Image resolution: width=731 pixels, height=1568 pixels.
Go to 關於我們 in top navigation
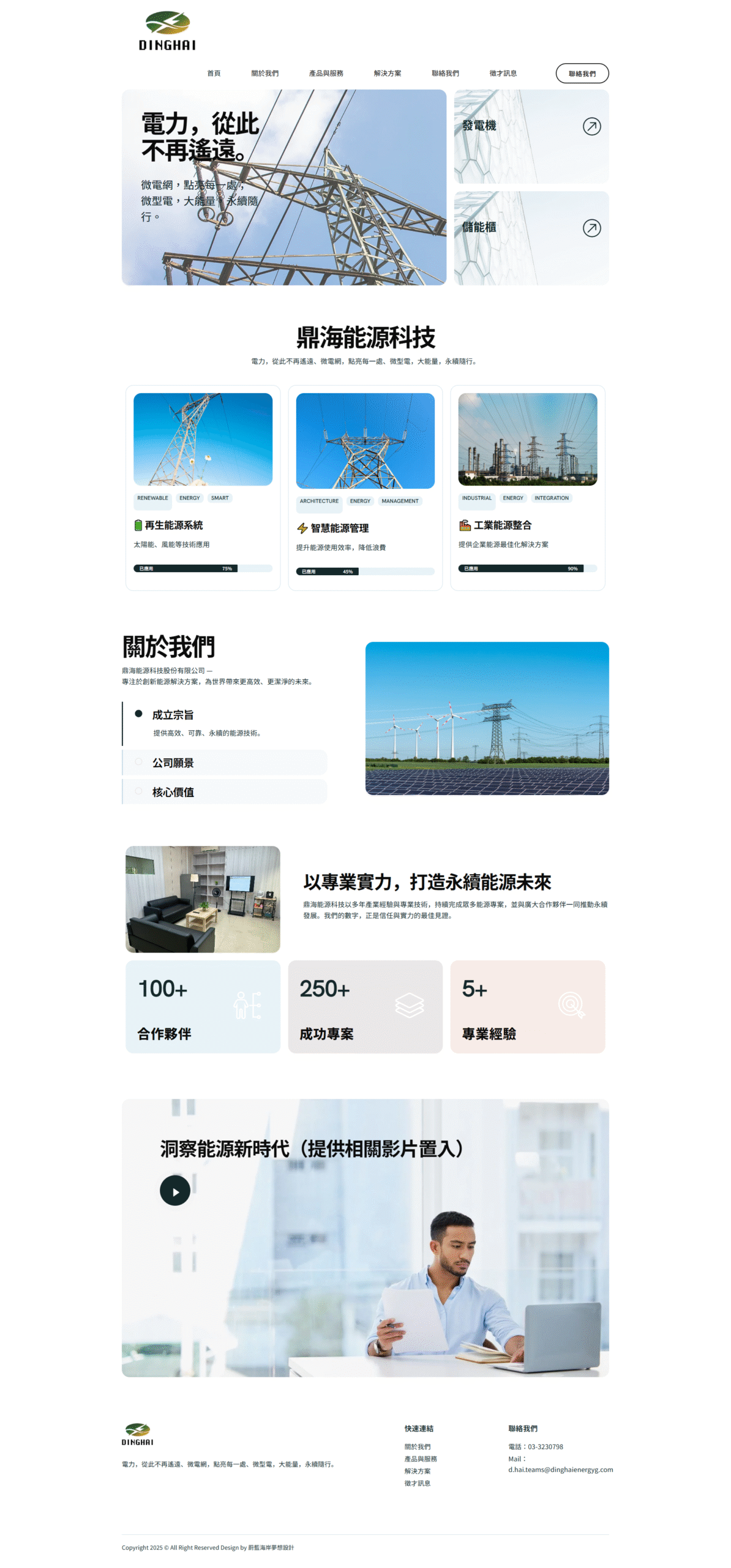(x=264, y=73)
